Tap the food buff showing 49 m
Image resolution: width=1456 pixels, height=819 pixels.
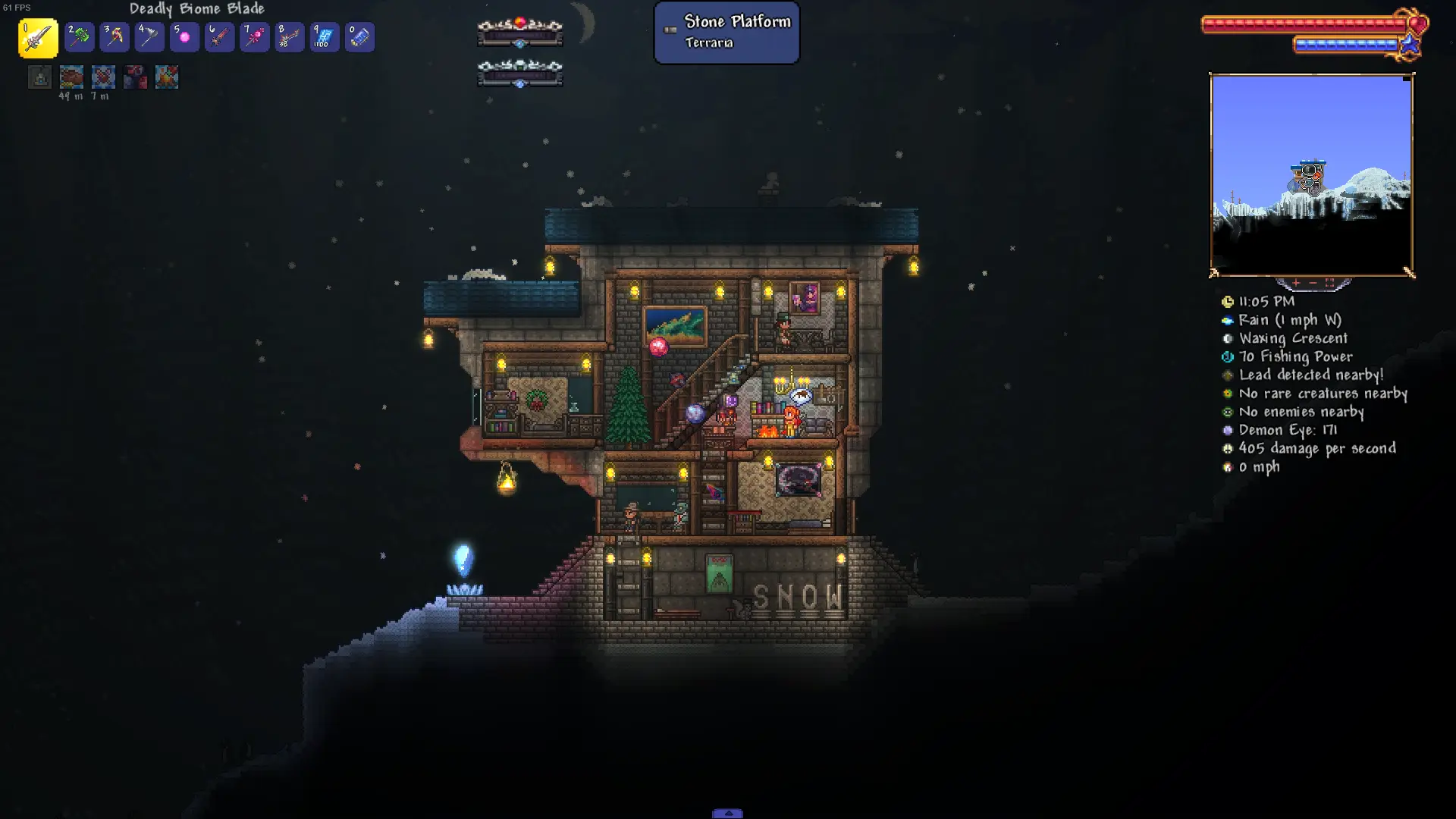click(x=71, y=77)
